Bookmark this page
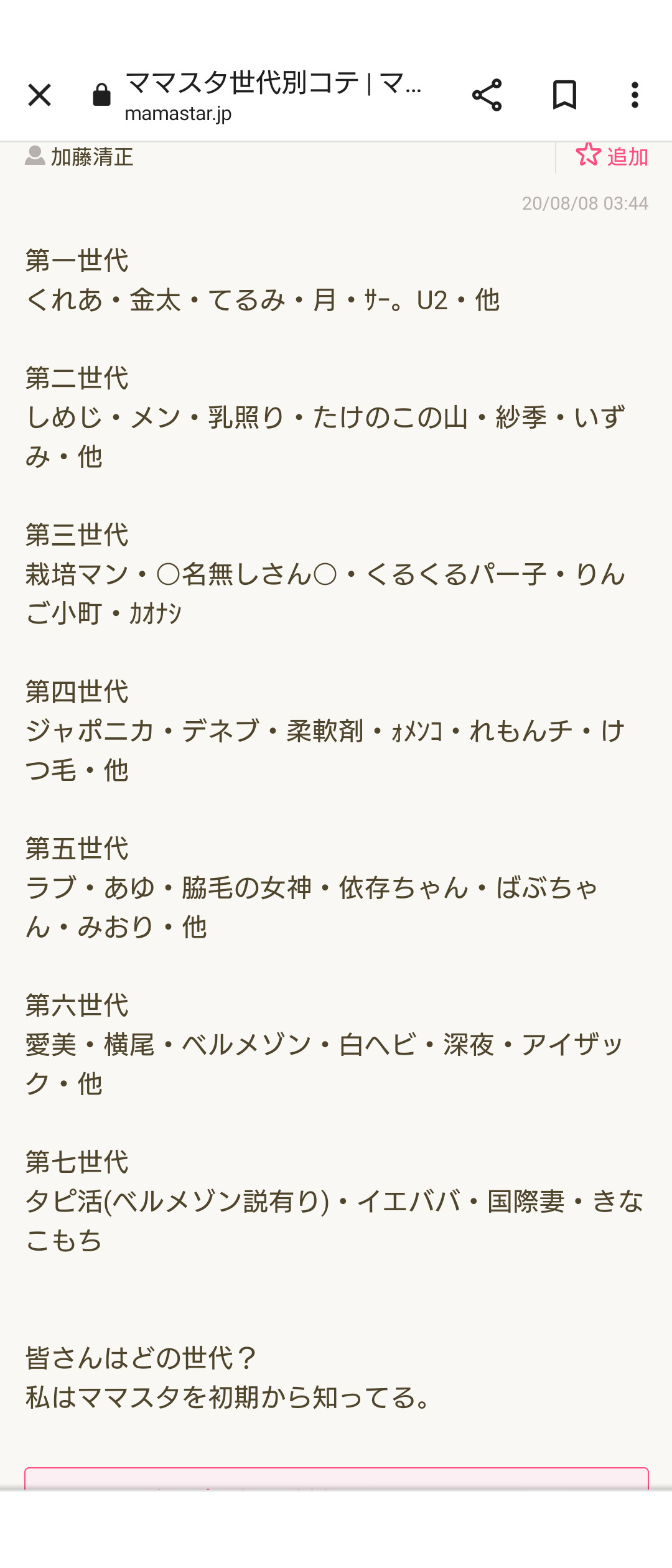672x1568 pixels. click(564, 95)
